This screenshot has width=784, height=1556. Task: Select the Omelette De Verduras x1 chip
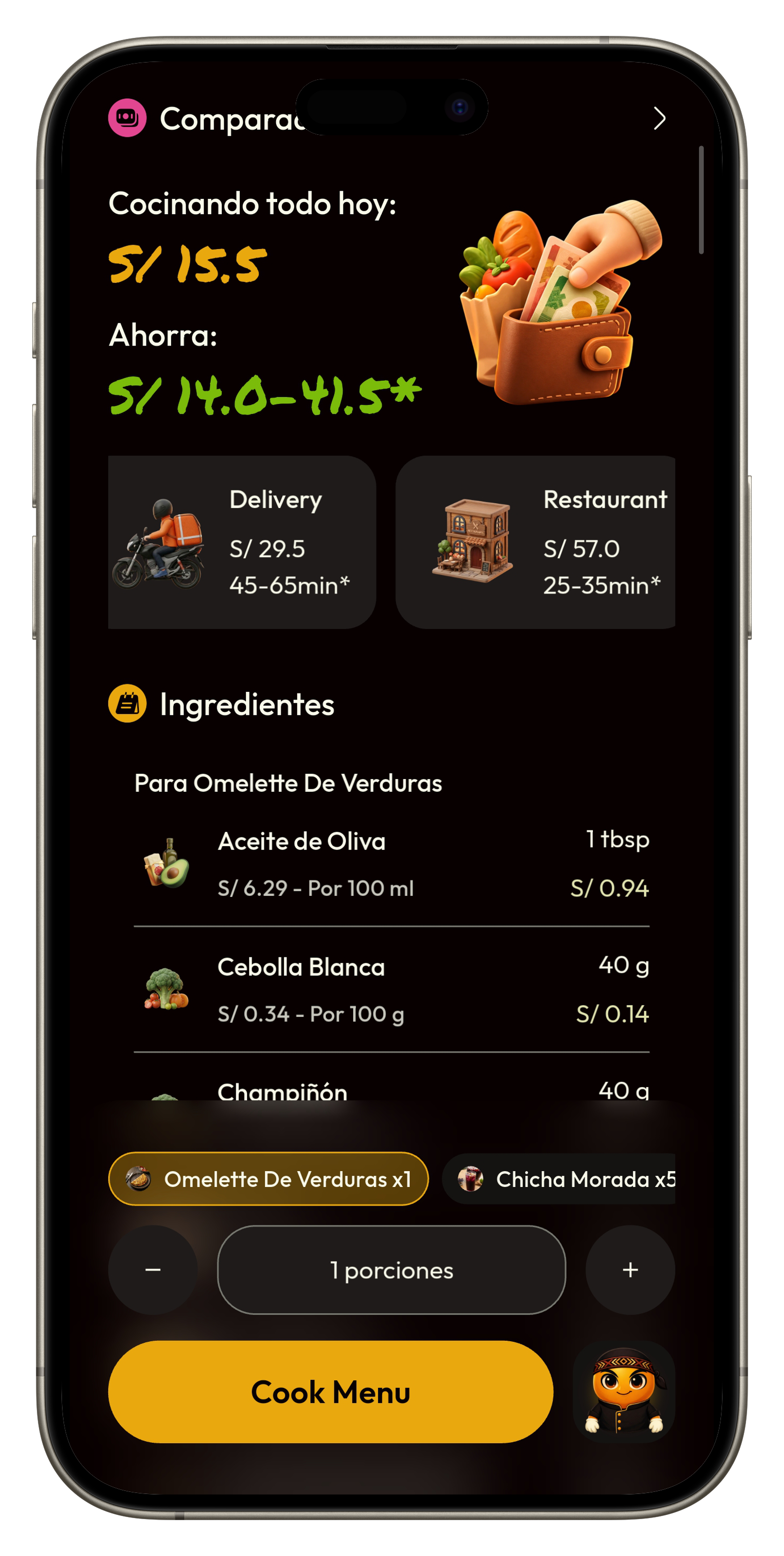[x=268, y=1178]
